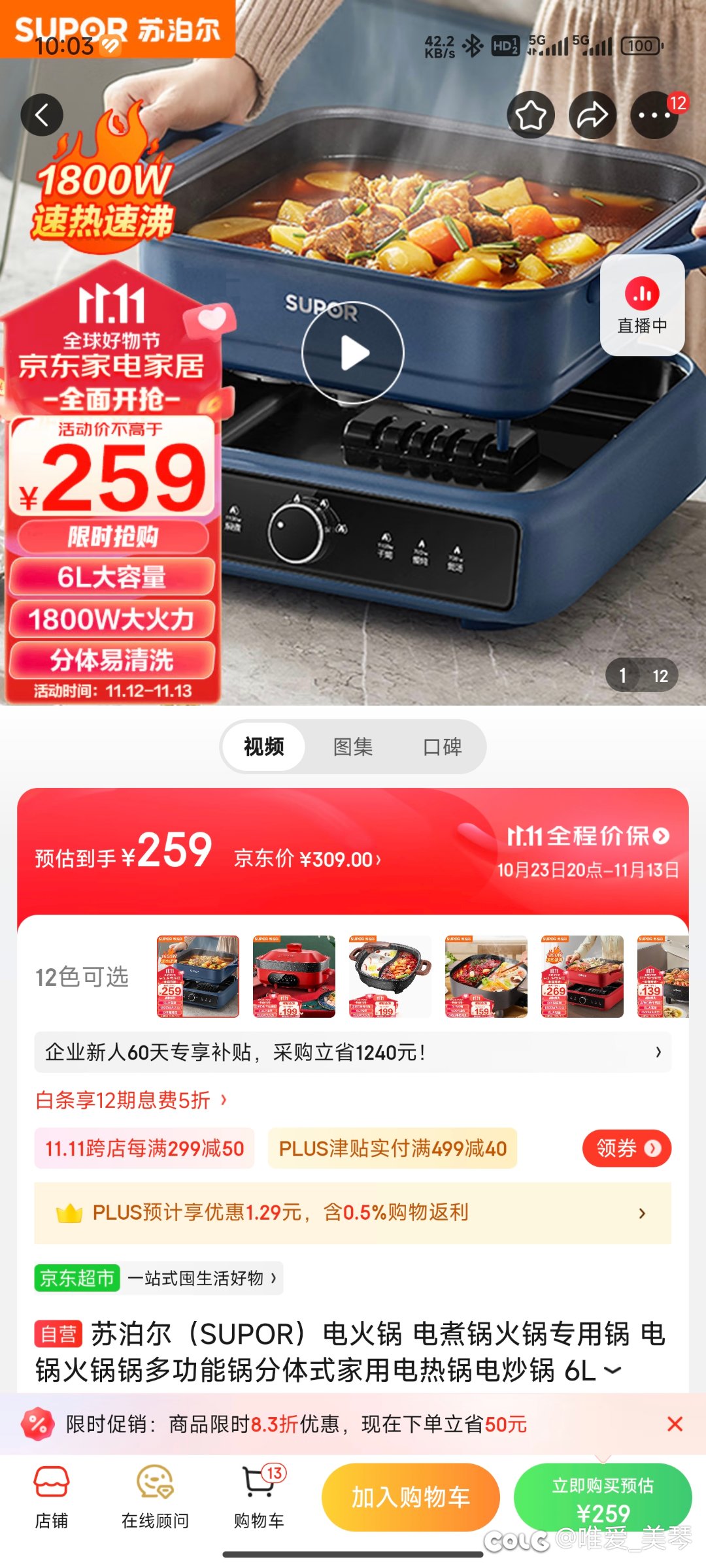Select the 视频 tab
This screenshot has width=706, height=1568.
(264, 746)
